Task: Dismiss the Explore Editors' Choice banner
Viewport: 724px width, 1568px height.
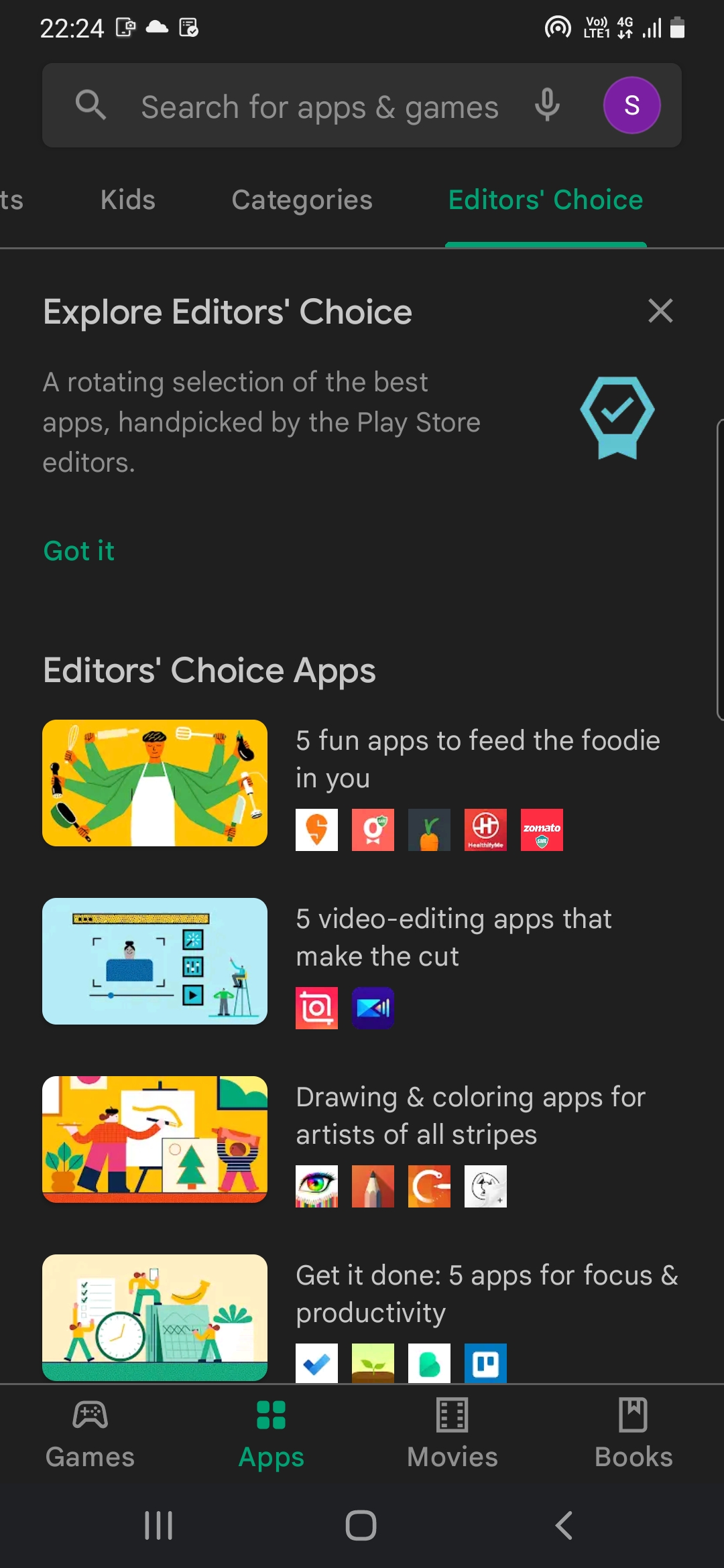Action: click(660, 310)
